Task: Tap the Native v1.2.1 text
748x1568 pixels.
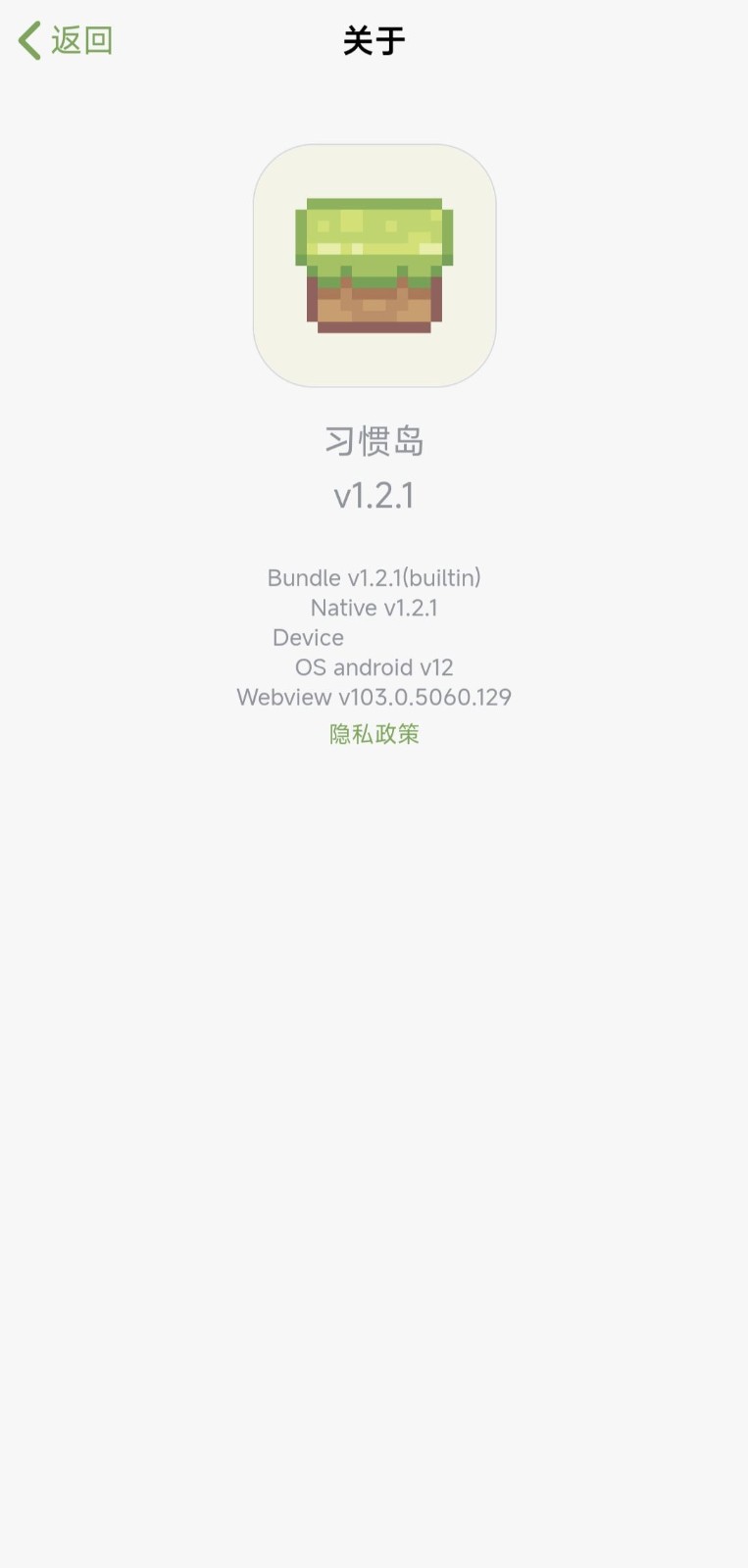Action: (x=374, y=608)
